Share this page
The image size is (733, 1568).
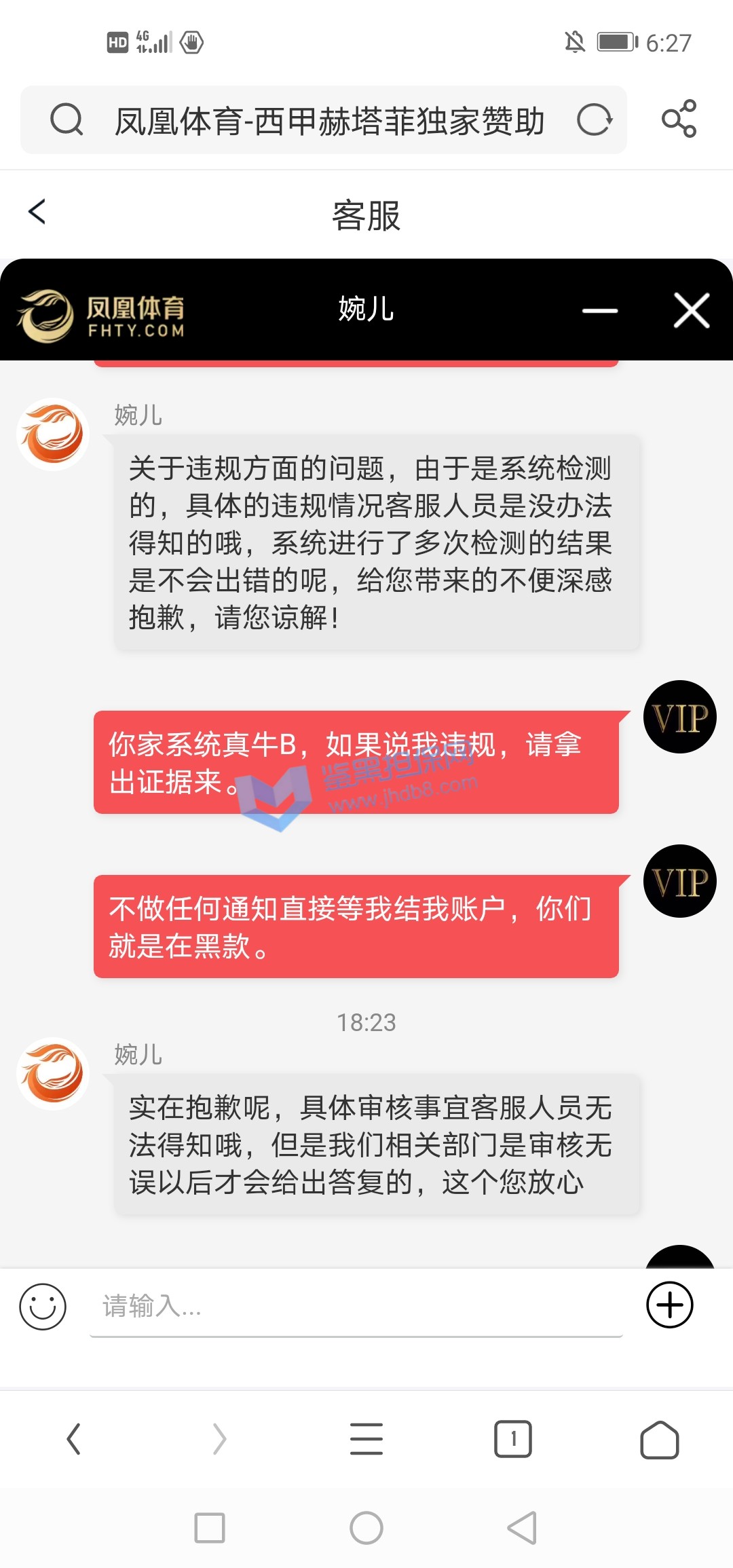(x=679, y=119)
